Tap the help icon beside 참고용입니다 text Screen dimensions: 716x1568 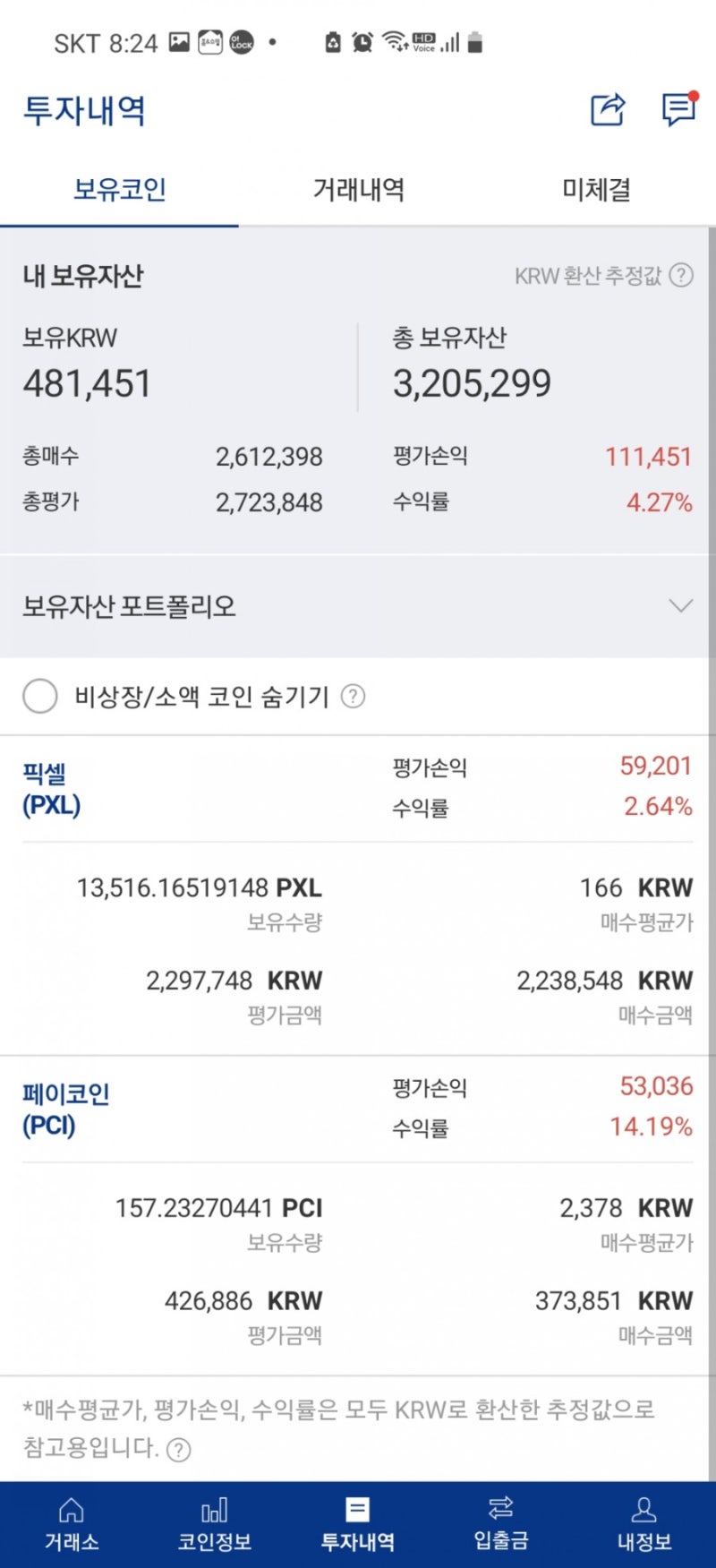[x=180, y=1447]
